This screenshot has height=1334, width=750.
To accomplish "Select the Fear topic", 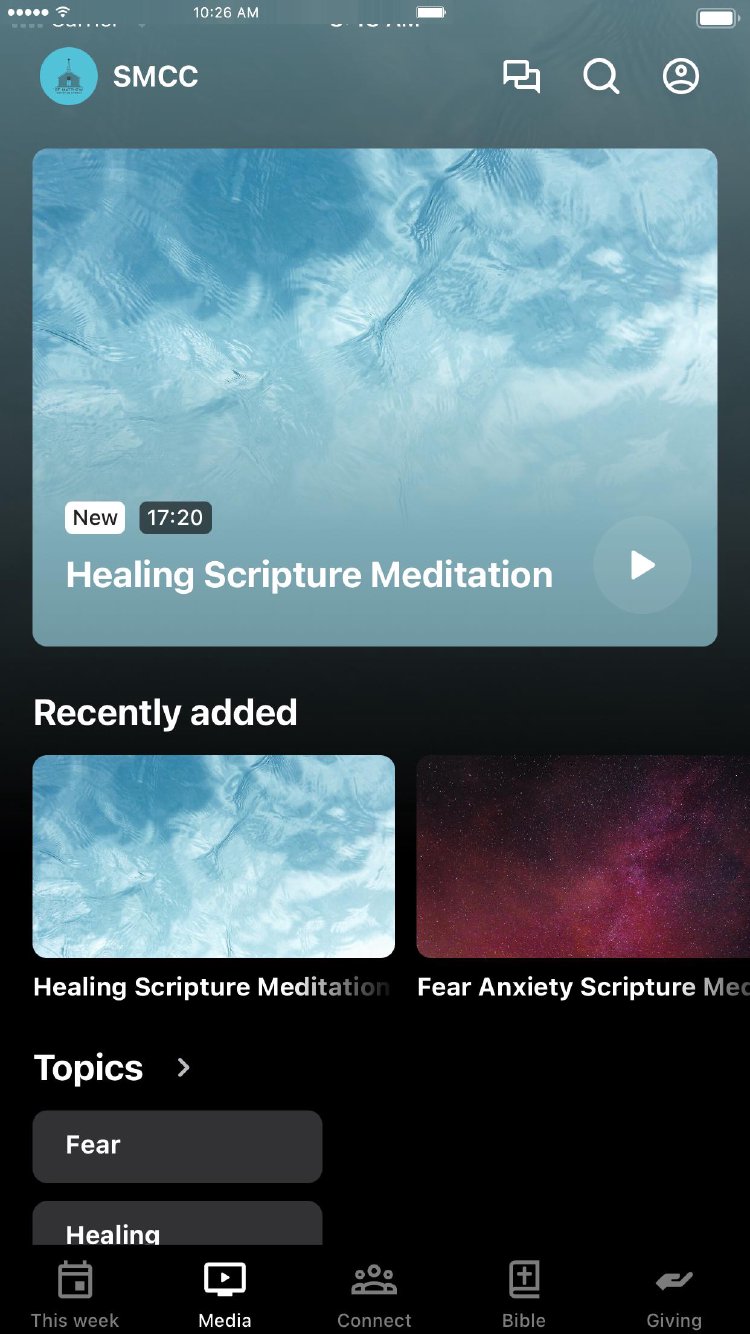I will pyautogui.click(x=177, y=1146).
